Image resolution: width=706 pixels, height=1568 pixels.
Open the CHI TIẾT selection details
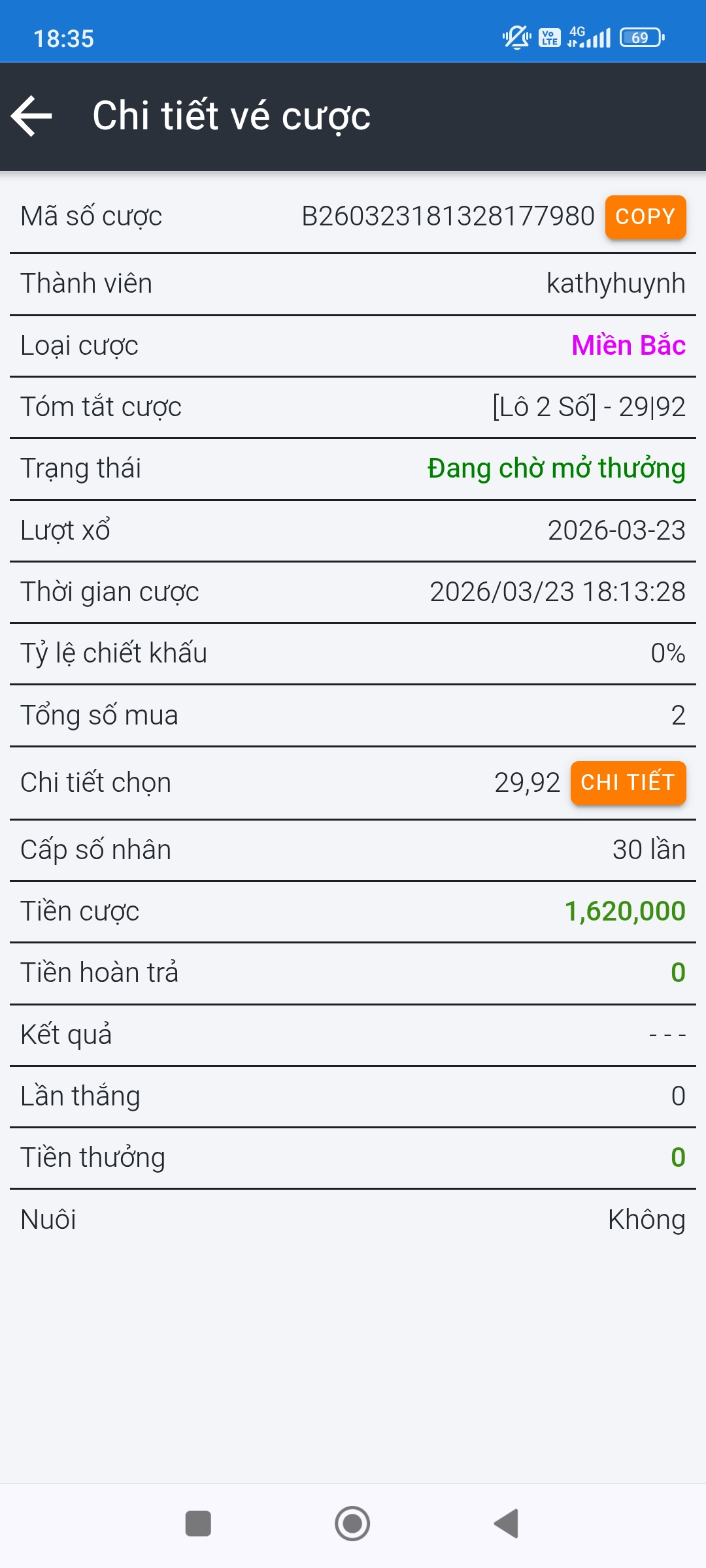pyautogui.click(x=628, y=783)
